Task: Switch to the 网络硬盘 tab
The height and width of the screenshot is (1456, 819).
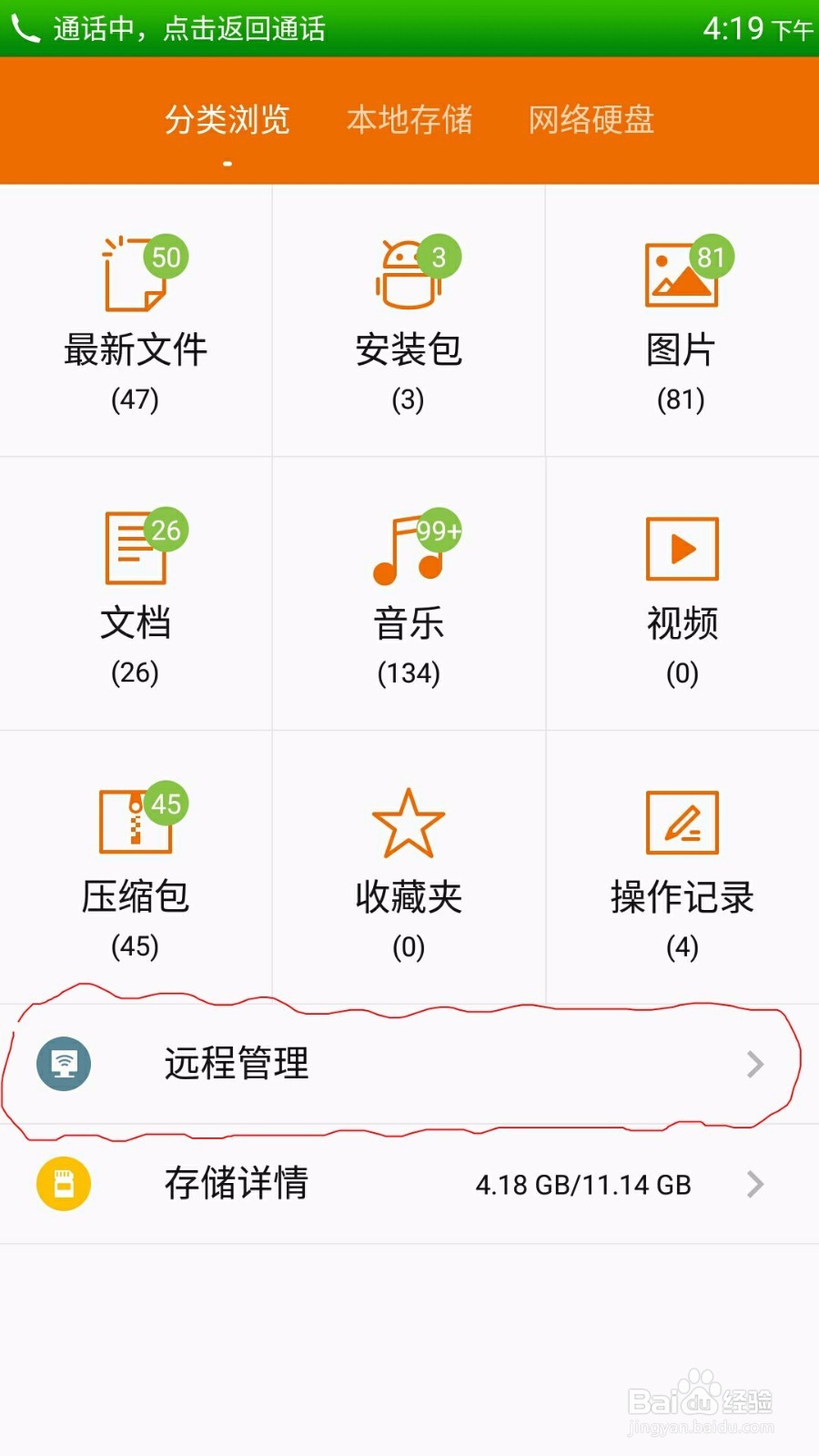Action: [591, 119]
